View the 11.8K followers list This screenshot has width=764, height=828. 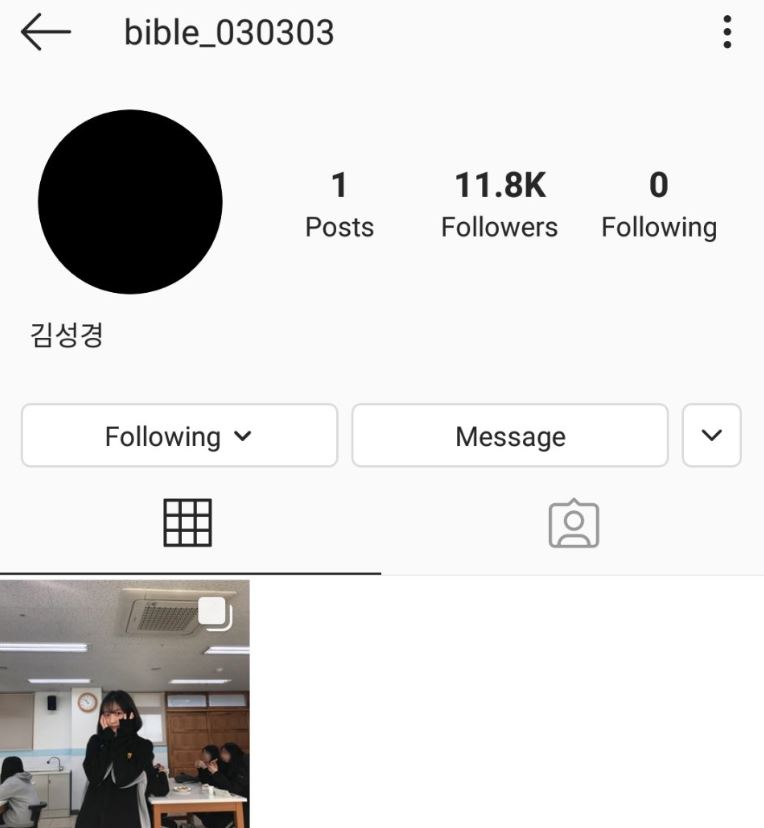coord(499,204)
